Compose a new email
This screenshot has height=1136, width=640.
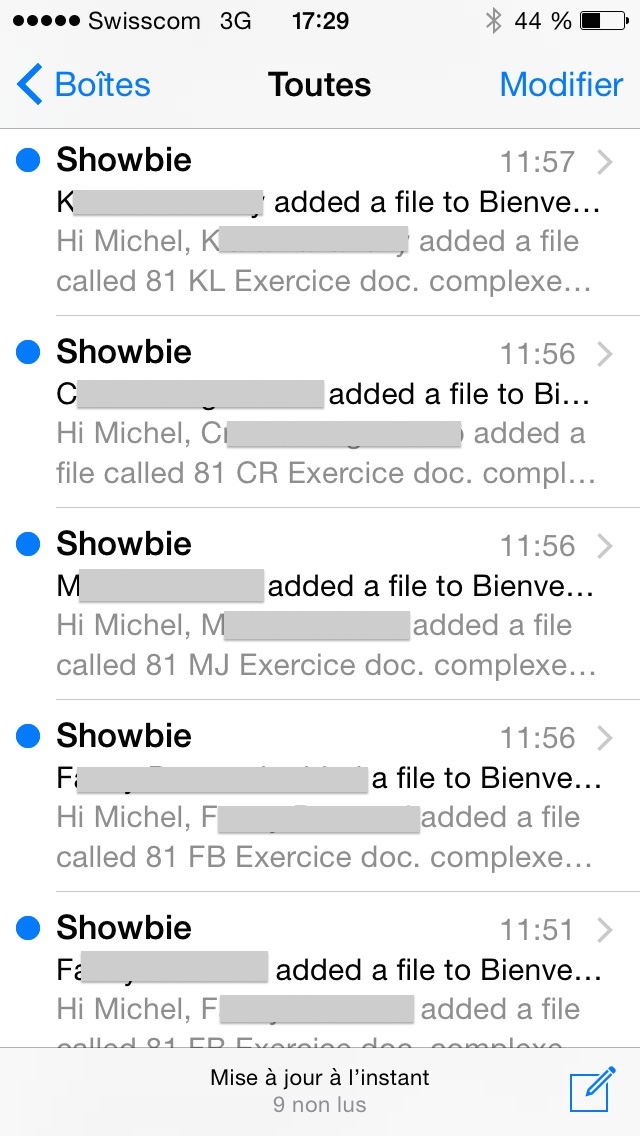tap(591, 1090)
